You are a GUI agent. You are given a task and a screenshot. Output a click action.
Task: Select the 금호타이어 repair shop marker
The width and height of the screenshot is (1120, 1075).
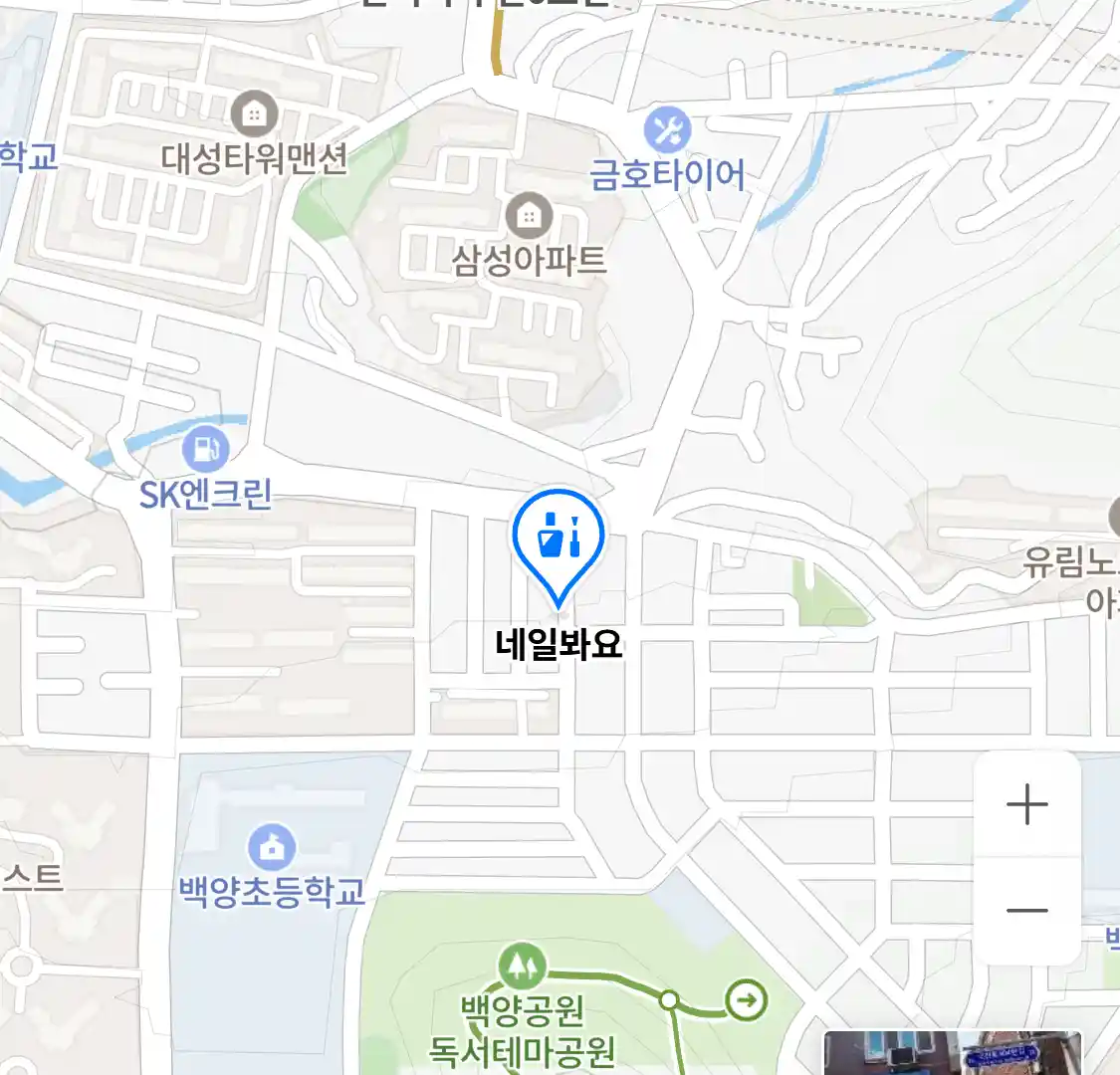(667, 130)
